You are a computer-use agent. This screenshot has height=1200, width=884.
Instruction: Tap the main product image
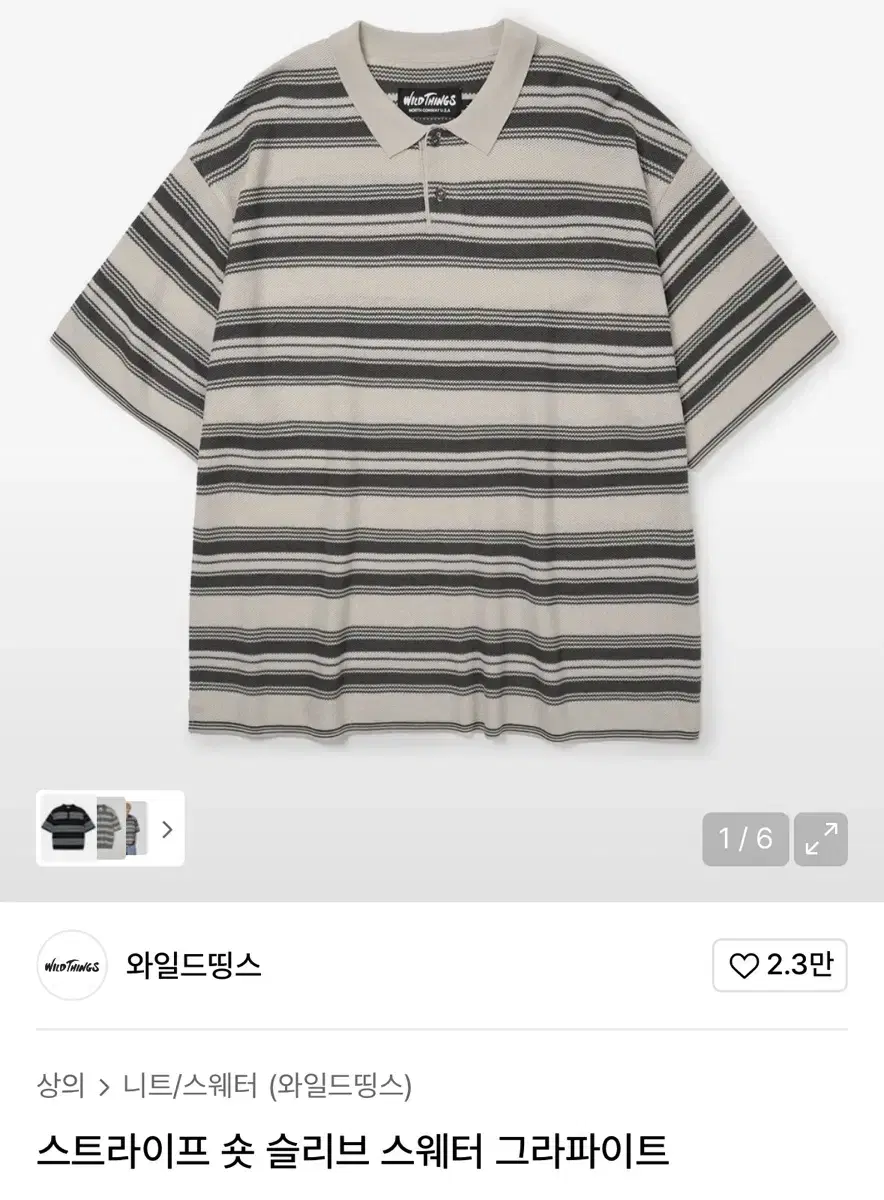point(440,400)
